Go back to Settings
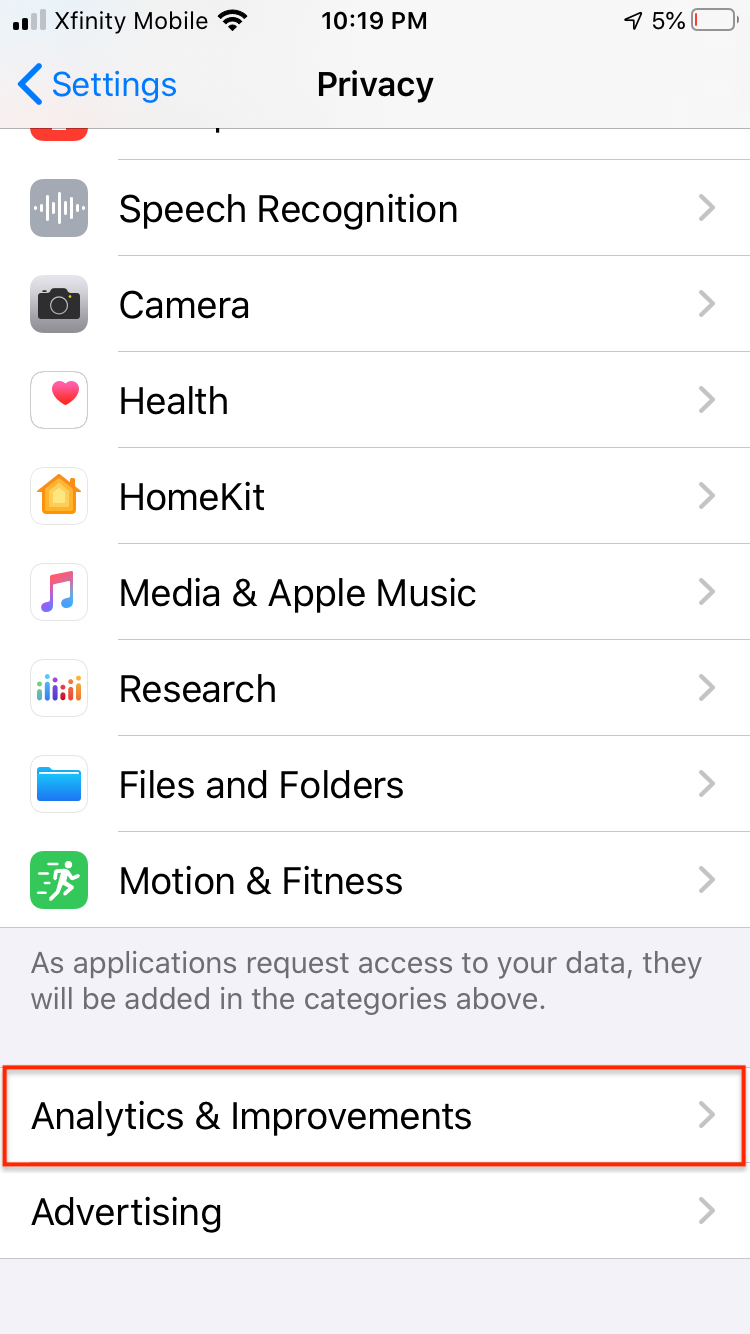The width and height of the screenshot is (750, 1334). click(x=97, y=85)
